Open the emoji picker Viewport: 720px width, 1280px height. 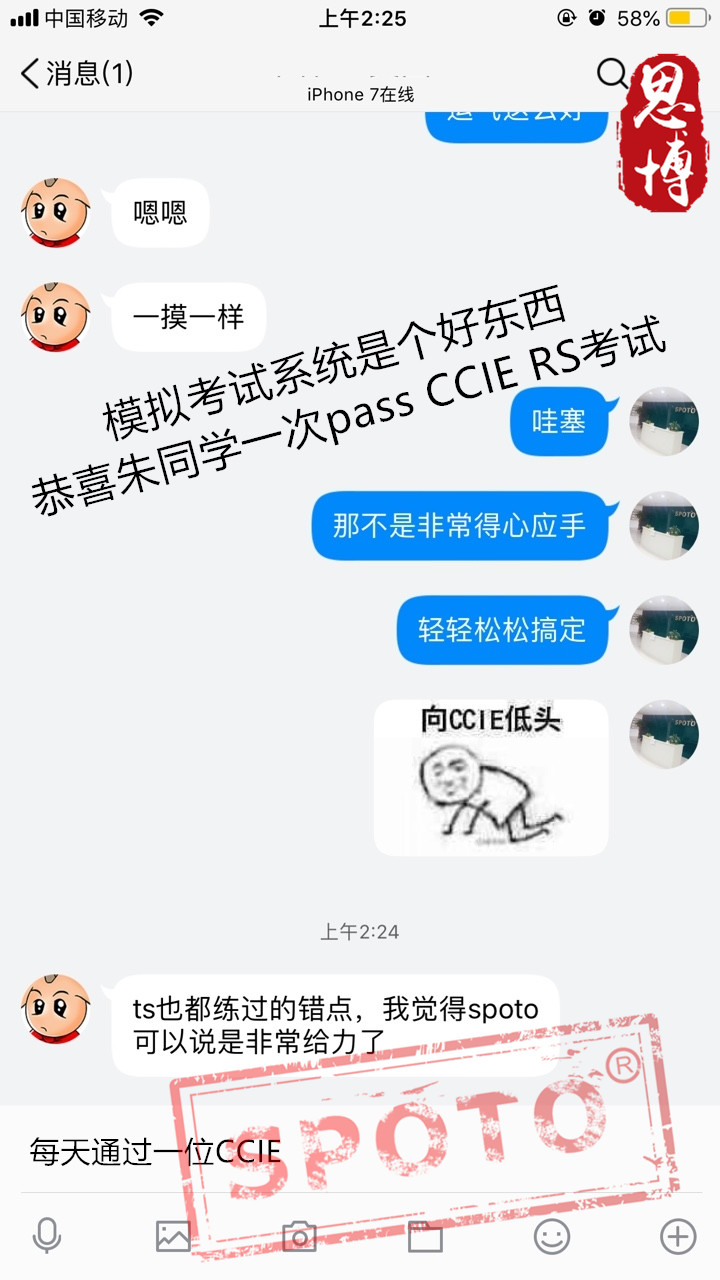551,1237
